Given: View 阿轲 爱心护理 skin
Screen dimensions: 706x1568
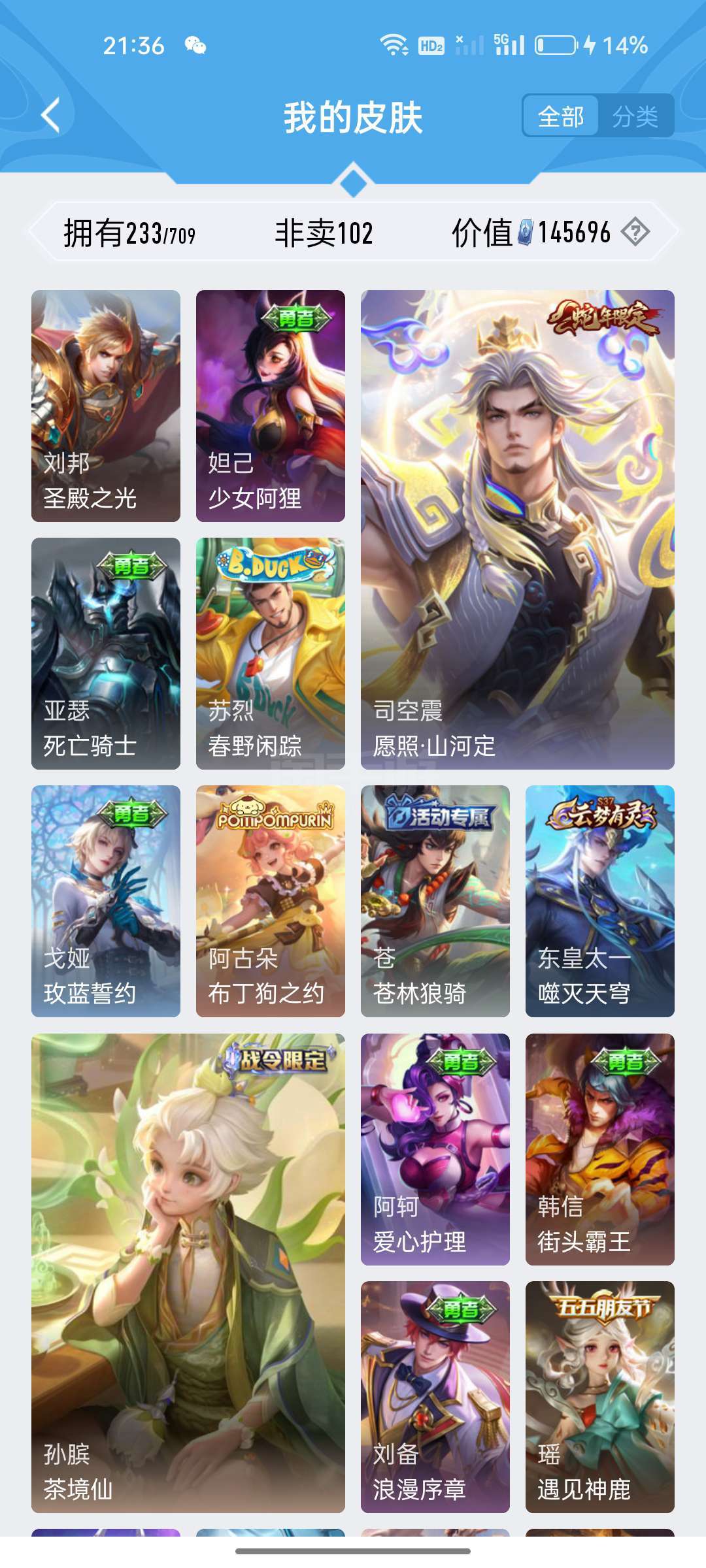Looking at the screenshot, I should 435,1149.
